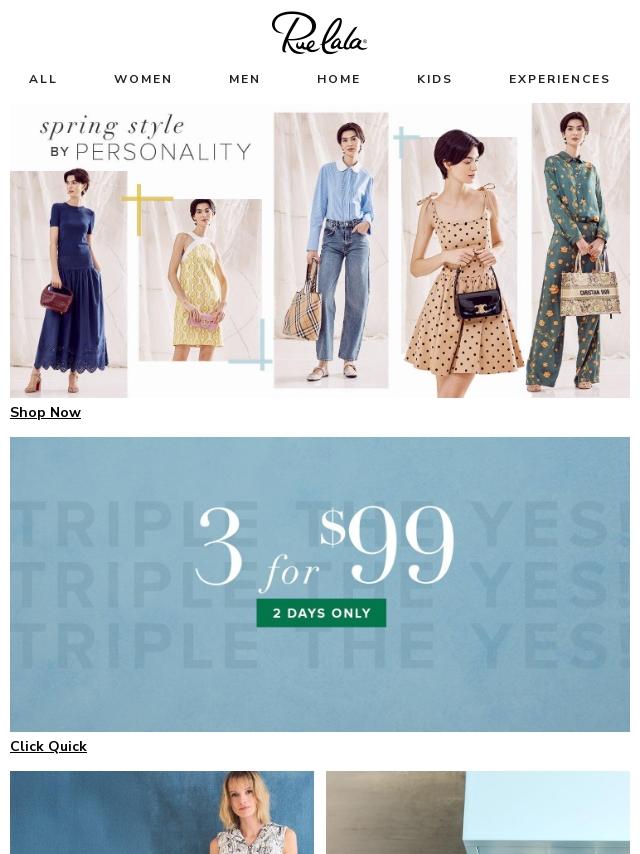Open the 3 for $99 promotion banner
Image resolution: width=640 pixels, height=854 pixels.
click(x=320, y=584)
